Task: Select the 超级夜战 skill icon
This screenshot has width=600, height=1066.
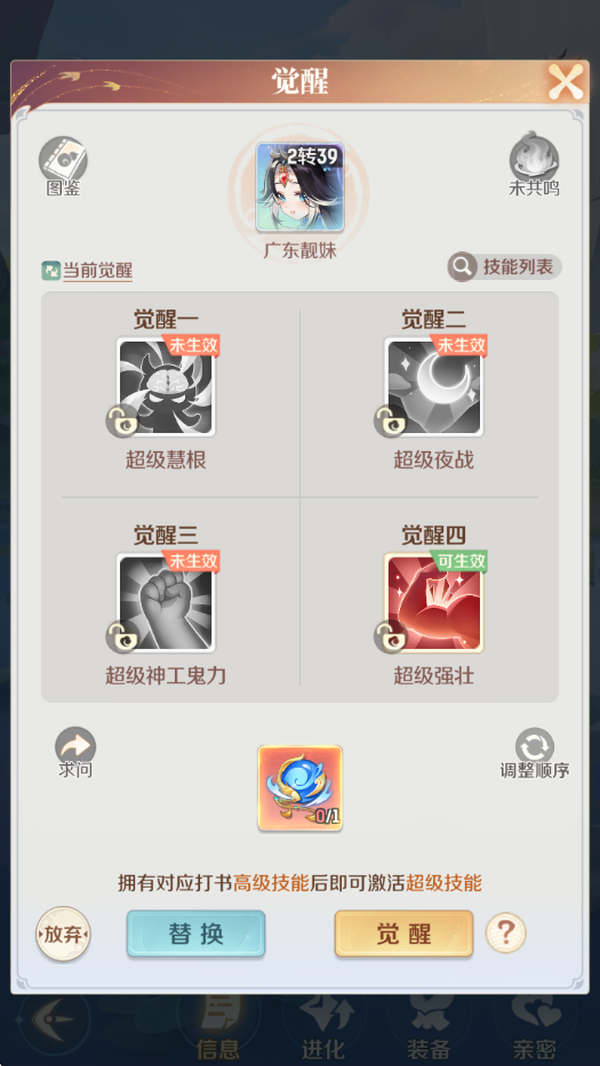Action: click(434, 387)
